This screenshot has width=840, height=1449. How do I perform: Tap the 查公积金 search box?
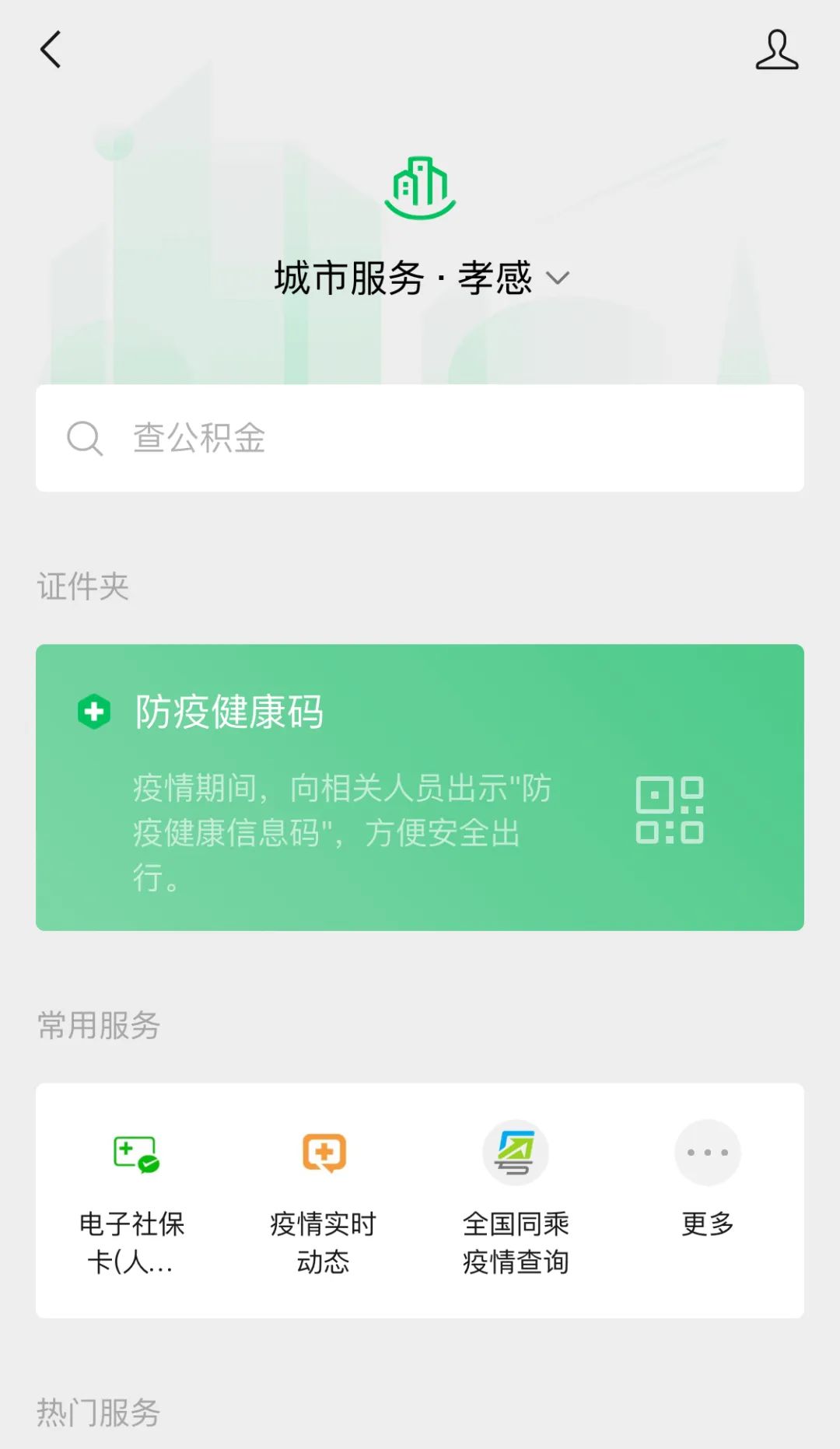click(x=420, y=438)
